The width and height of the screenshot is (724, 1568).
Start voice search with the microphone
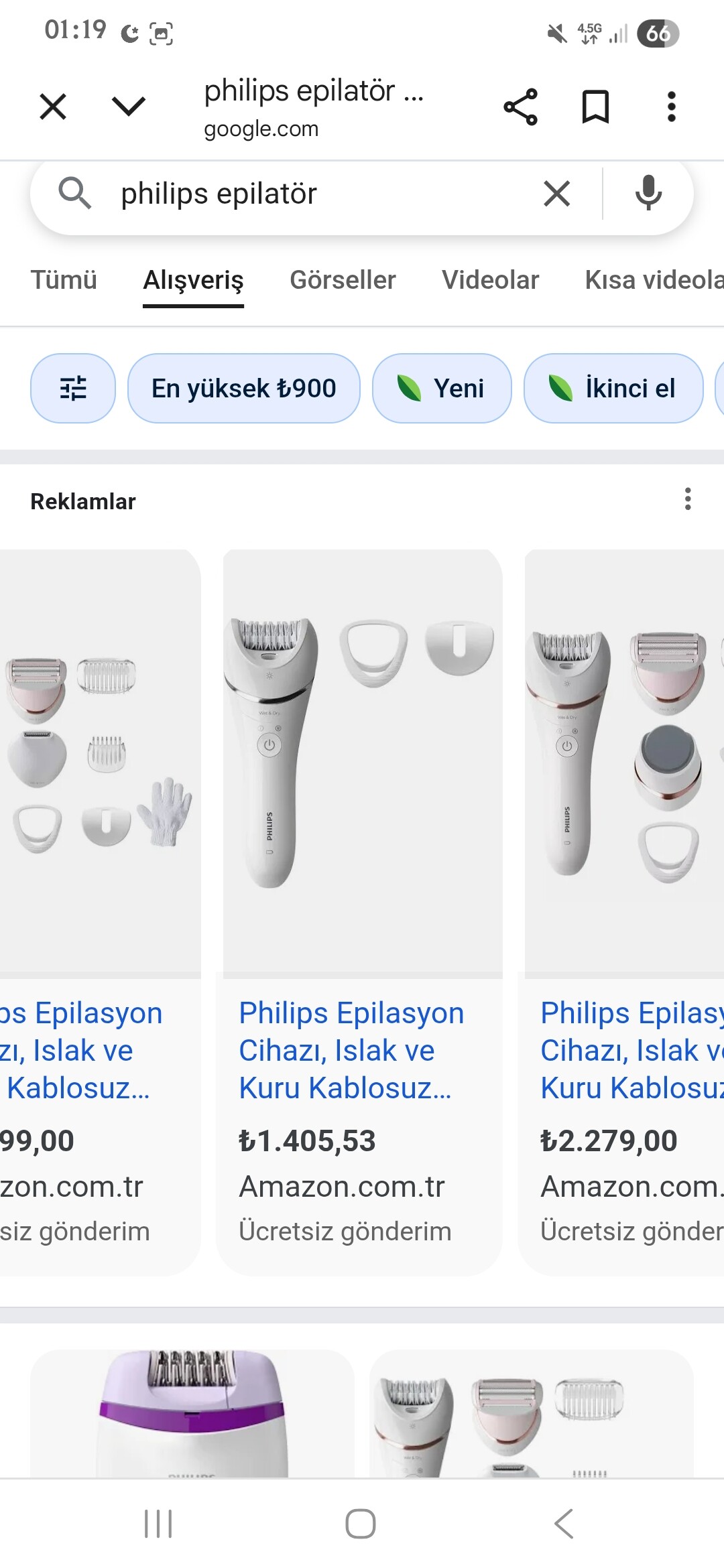[648, 193]
